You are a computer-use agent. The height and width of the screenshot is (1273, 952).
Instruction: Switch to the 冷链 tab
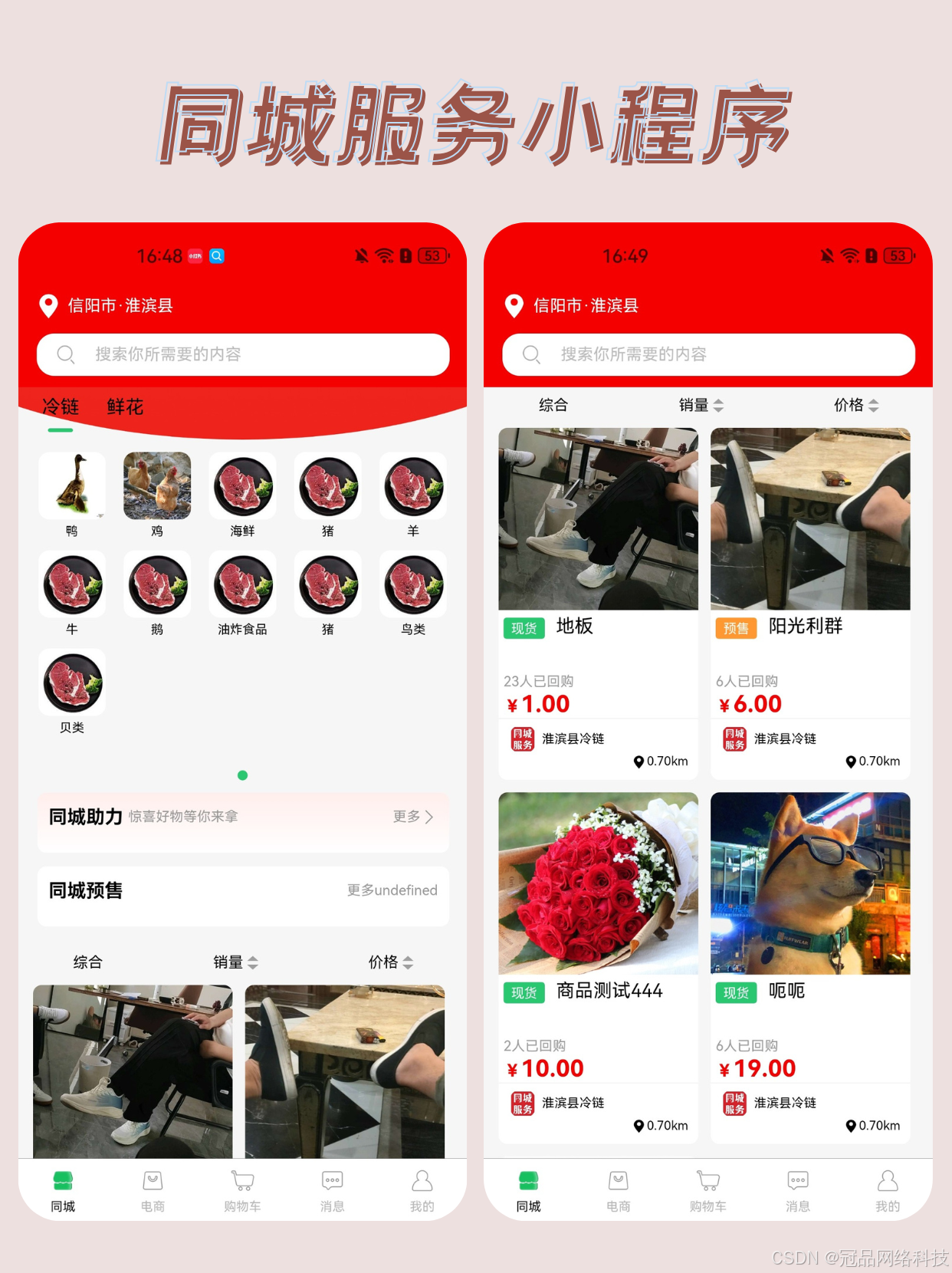pyautogui.click(x=61, y=407)
